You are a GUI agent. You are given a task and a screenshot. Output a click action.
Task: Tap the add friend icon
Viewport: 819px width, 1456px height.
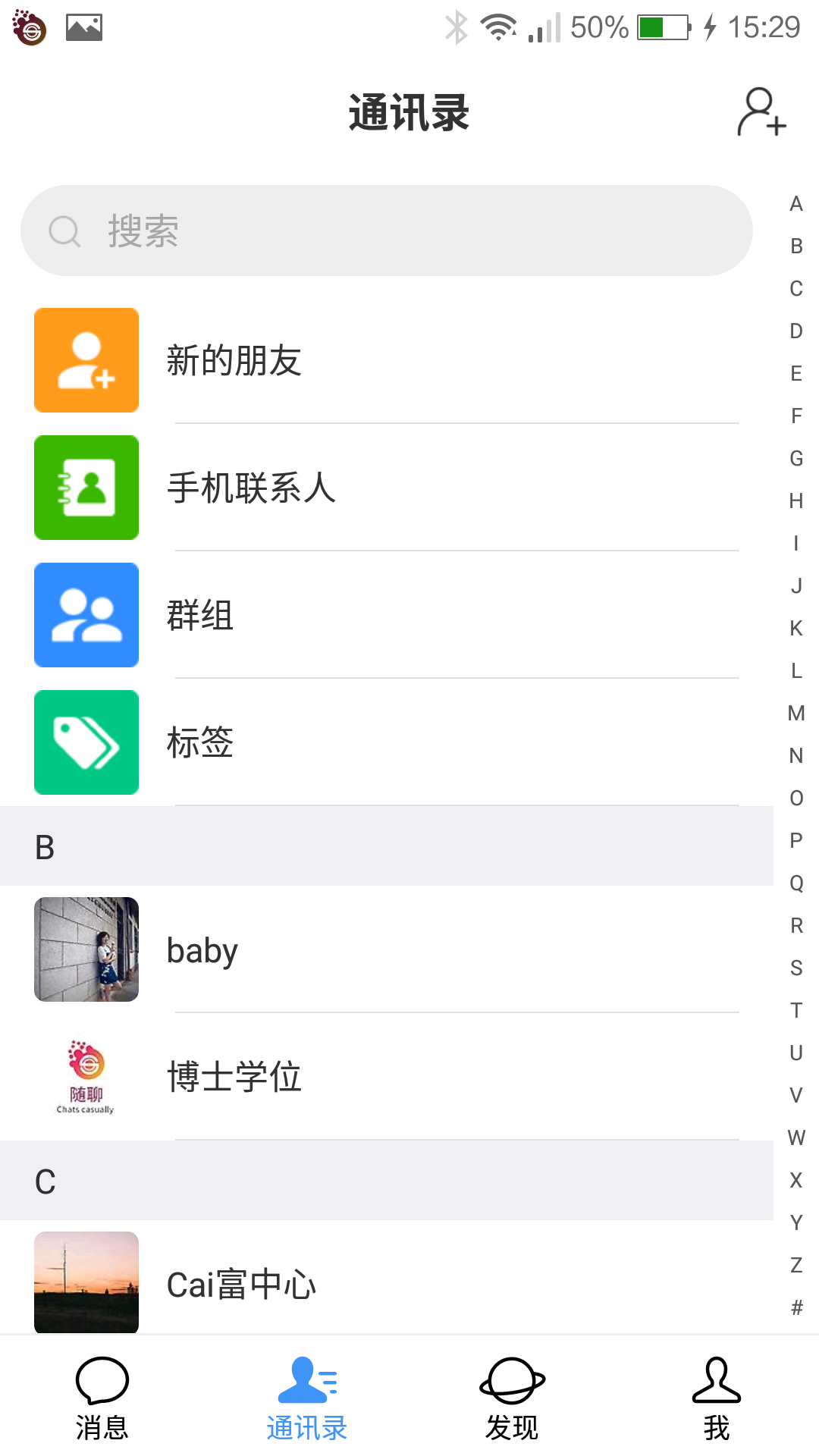(x=762, y=112)
